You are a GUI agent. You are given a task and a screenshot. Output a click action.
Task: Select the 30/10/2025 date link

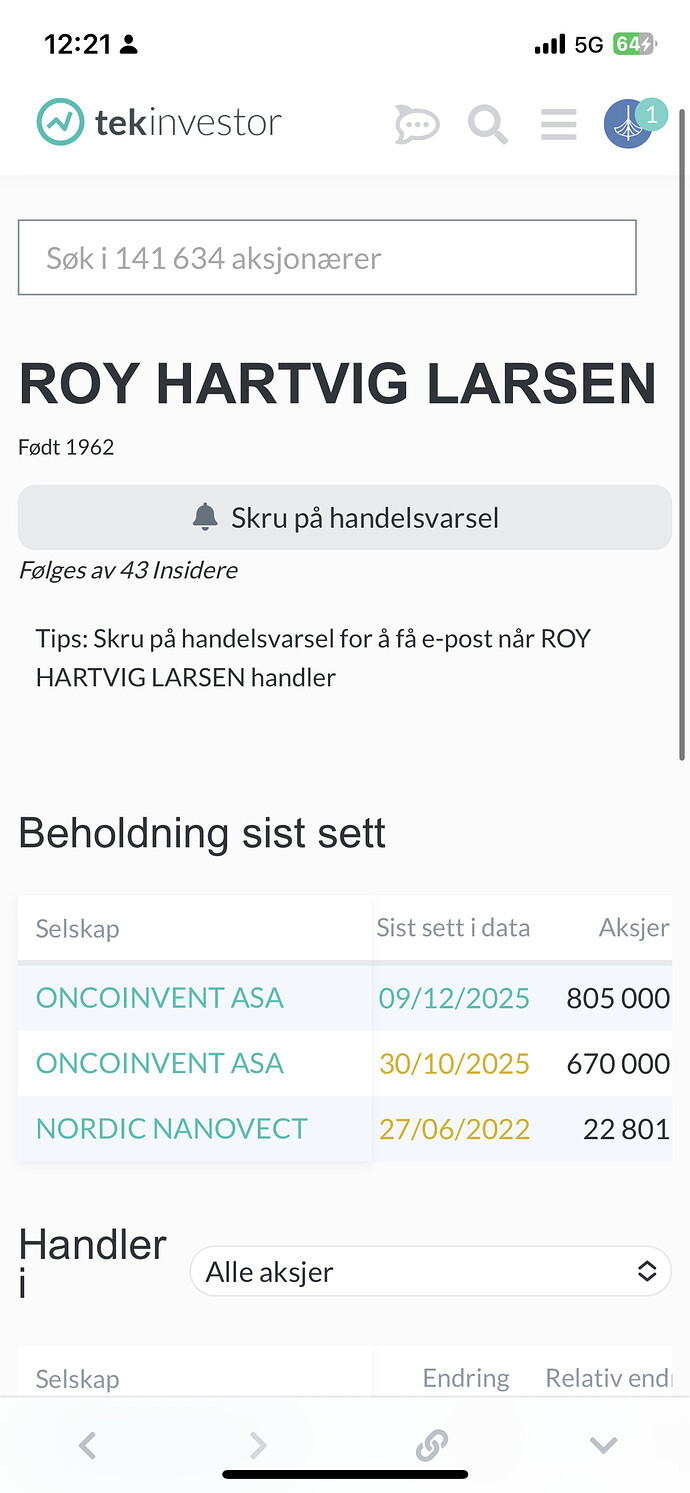pyautogui.click(x=454, y=1063)
